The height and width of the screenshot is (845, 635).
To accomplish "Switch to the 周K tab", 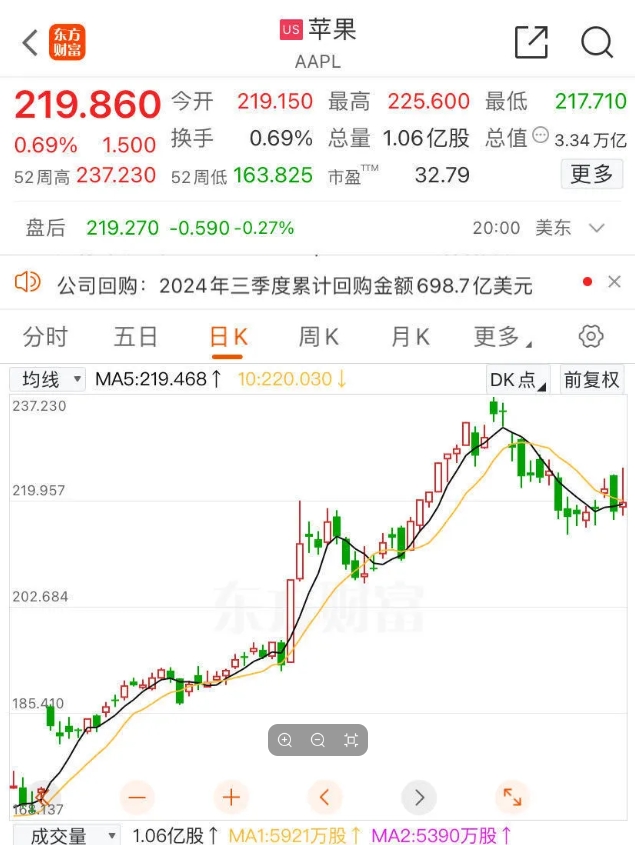I will 319,337.
